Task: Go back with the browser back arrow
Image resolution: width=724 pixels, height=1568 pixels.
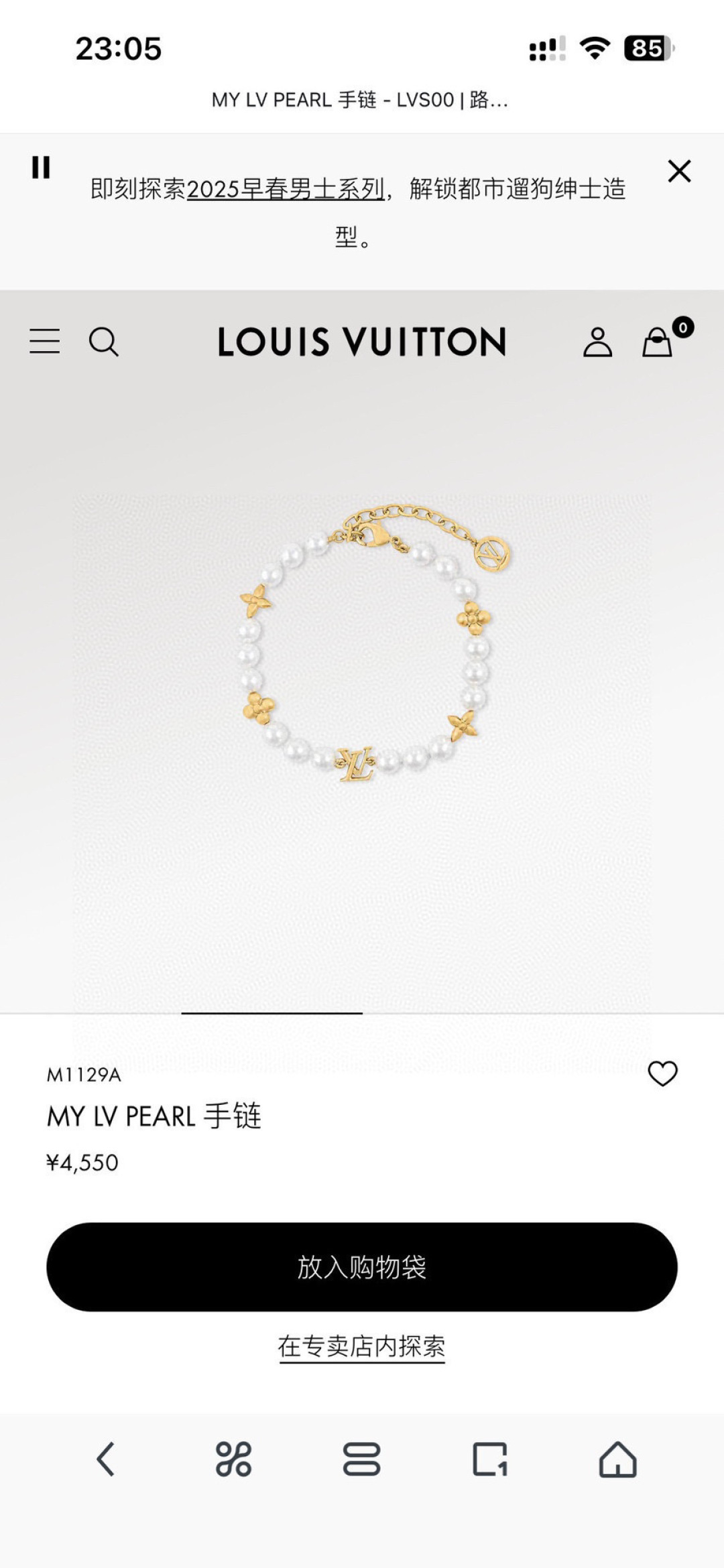Action: click(105, 1459)
